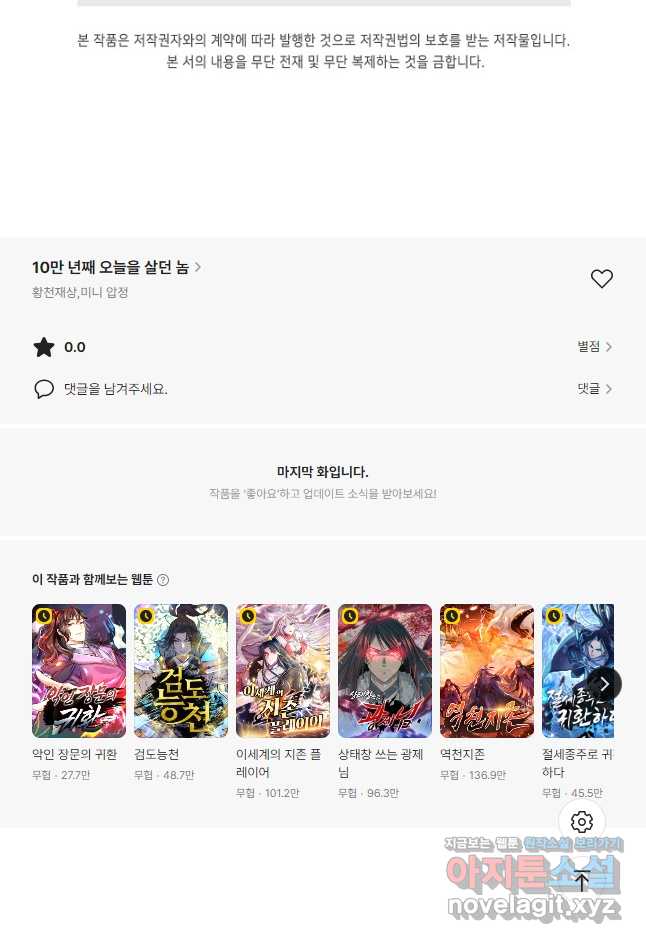The width and height of the screenshot is (646, 944).
Task: Open the 절세종주로 귀환하다 webtoon
Action: [x=570, y=671]
